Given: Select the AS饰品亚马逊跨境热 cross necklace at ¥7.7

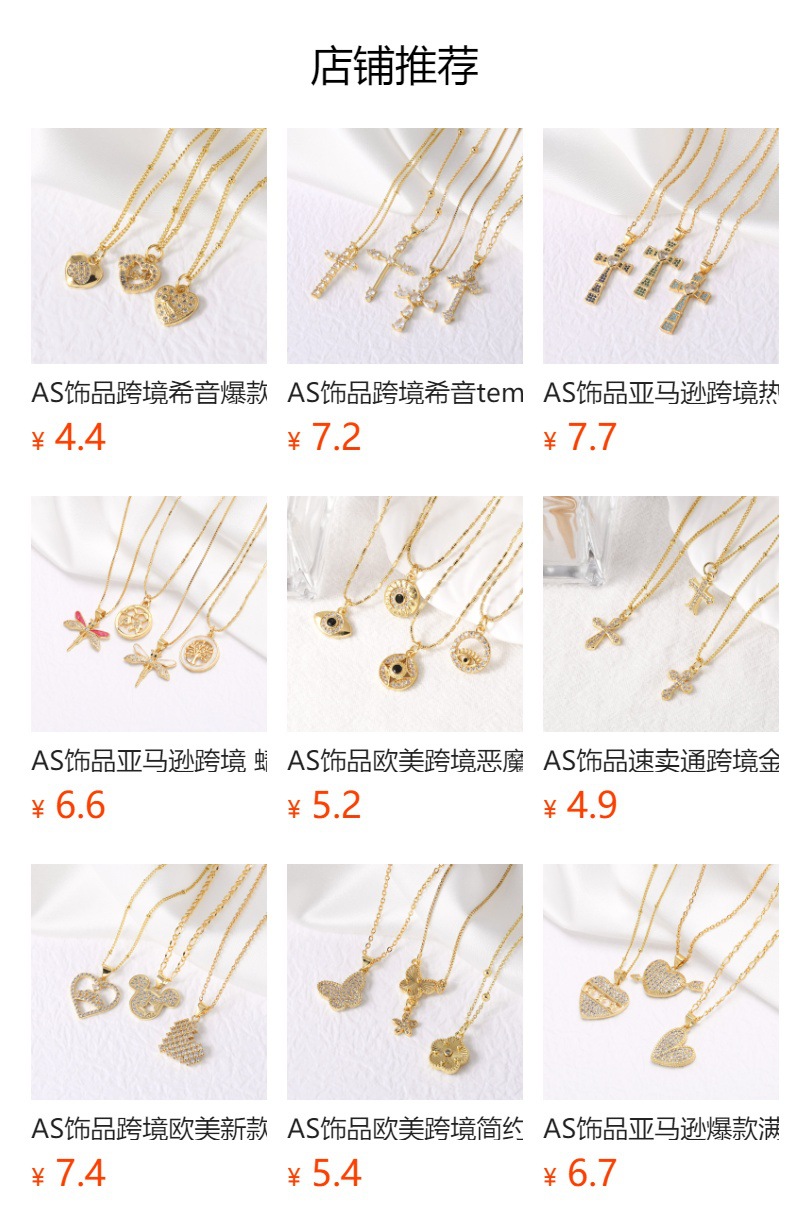Looking at the screenshot, I should 660,246.
